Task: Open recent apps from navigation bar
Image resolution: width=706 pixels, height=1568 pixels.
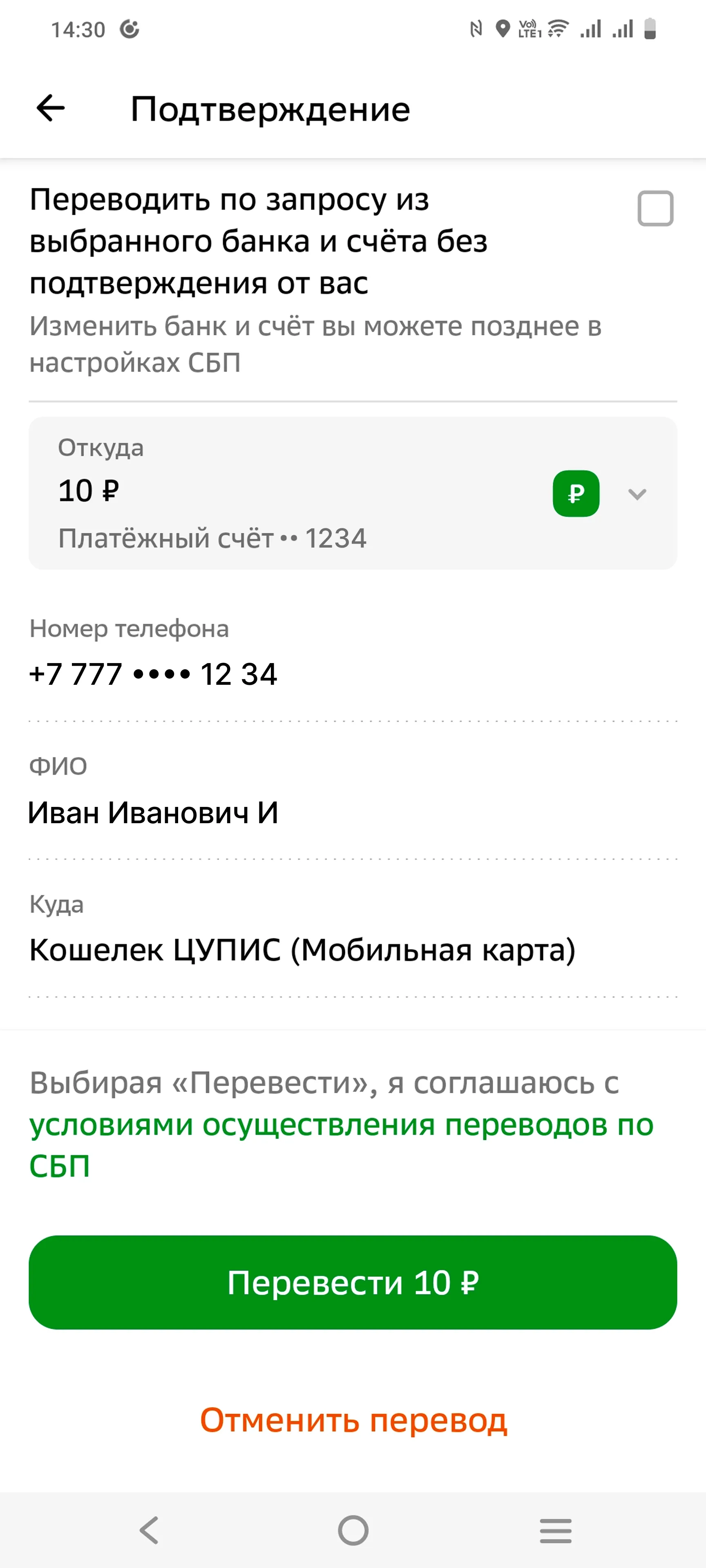Action: (556, 1530)
